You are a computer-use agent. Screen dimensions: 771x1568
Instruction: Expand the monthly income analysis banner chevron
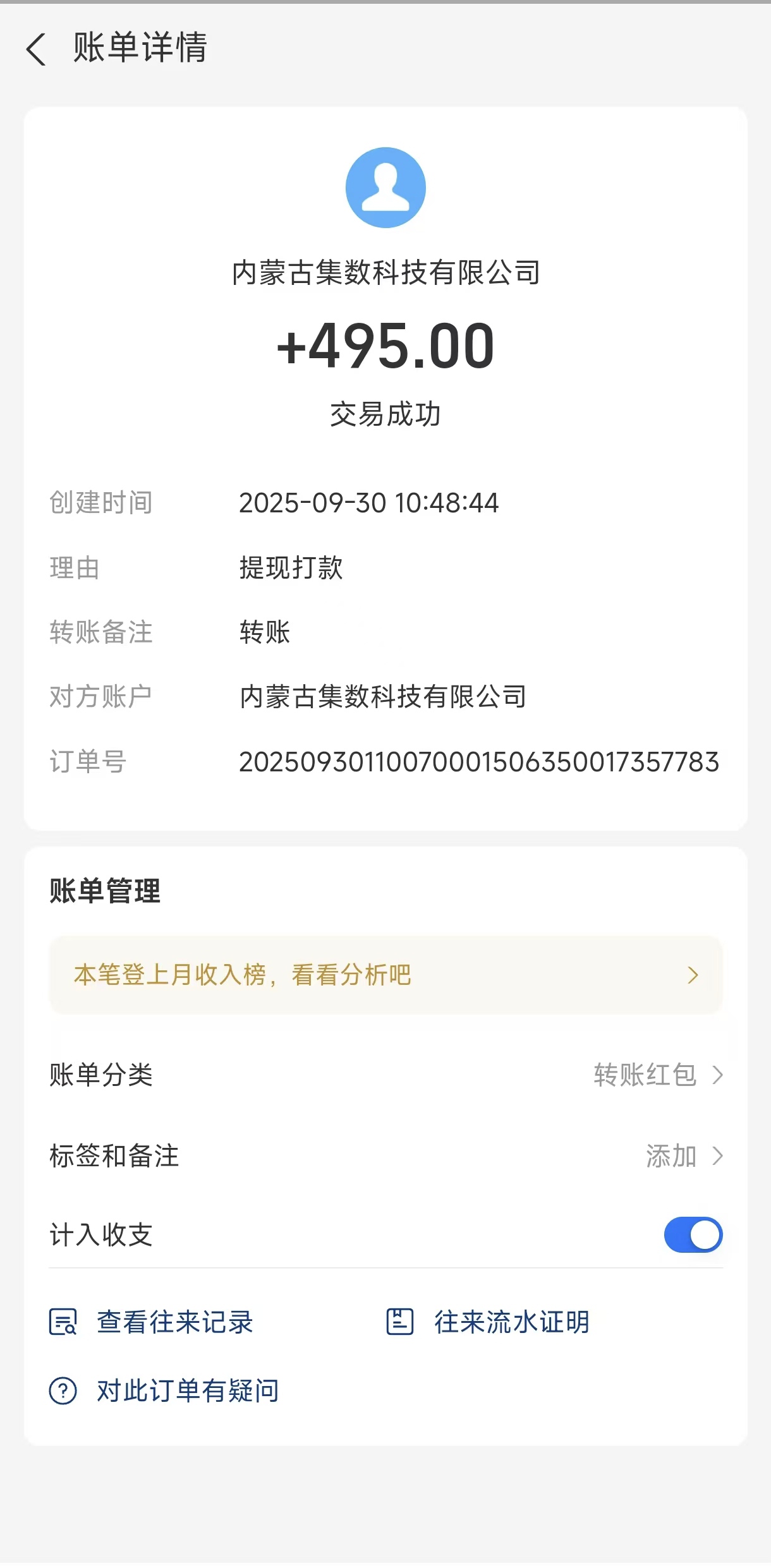tap(693, 975)
